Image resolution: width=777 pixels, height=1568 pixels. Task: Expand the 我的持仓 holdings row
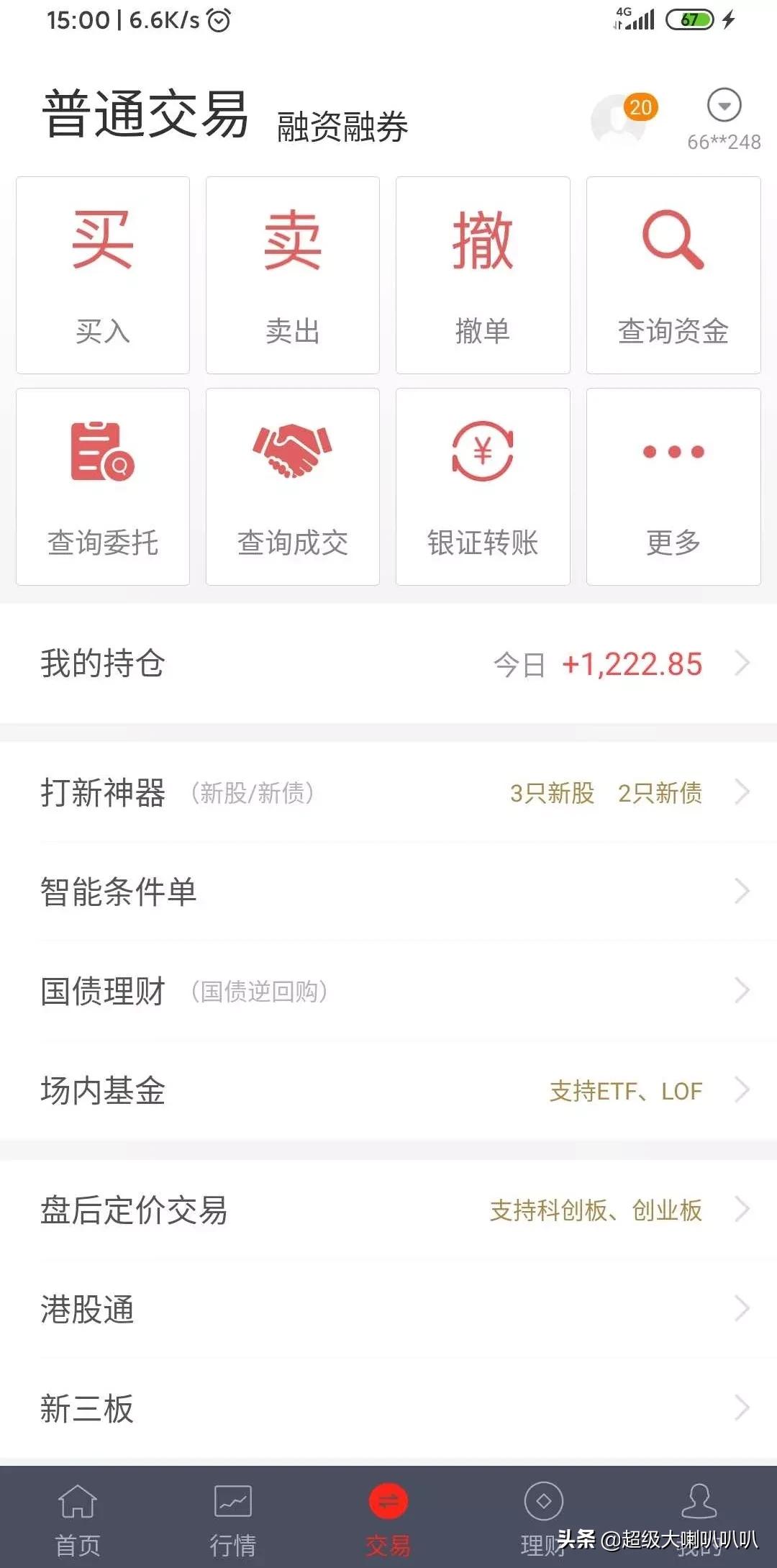(x=388, y=663)
